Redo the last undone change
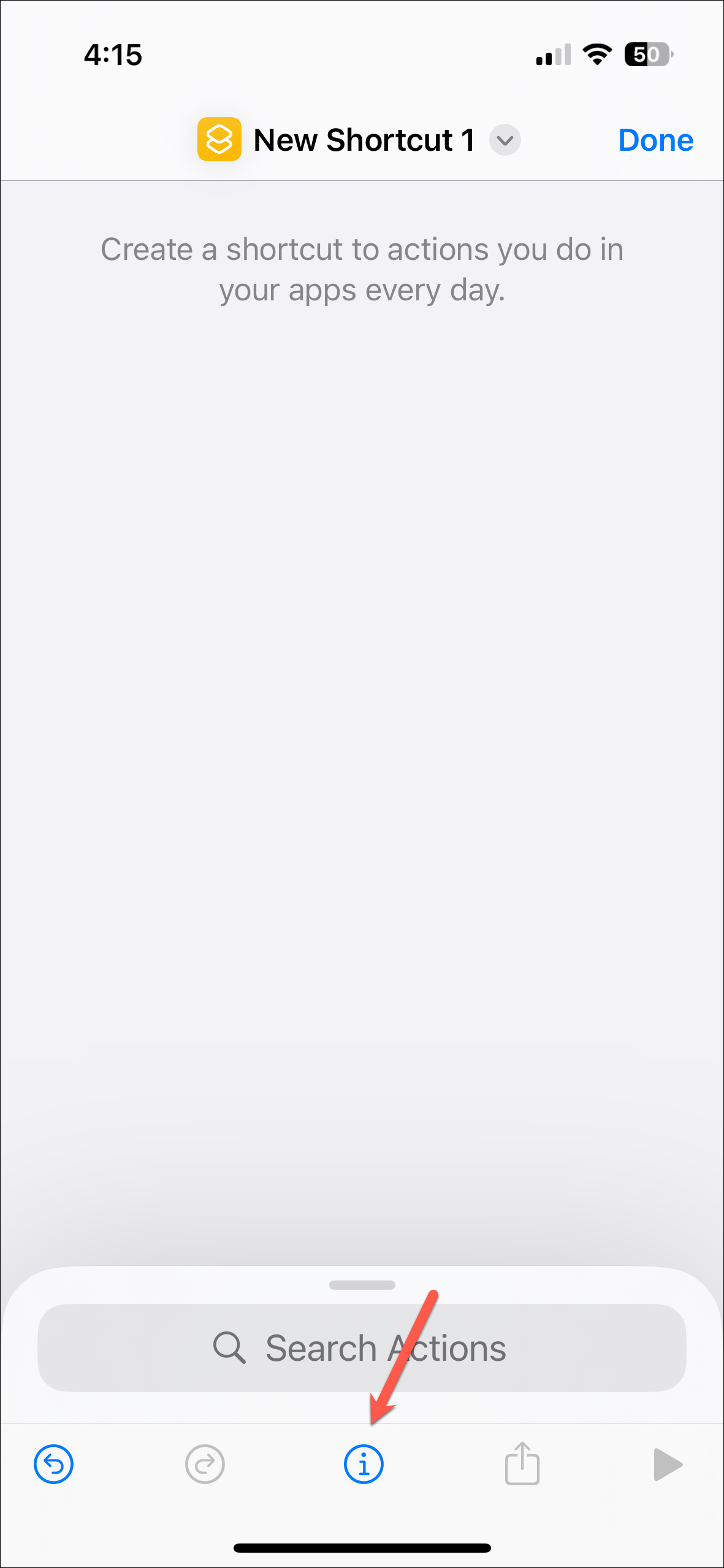Screen dimensions: 724x1568 (x=205, y=1464)
